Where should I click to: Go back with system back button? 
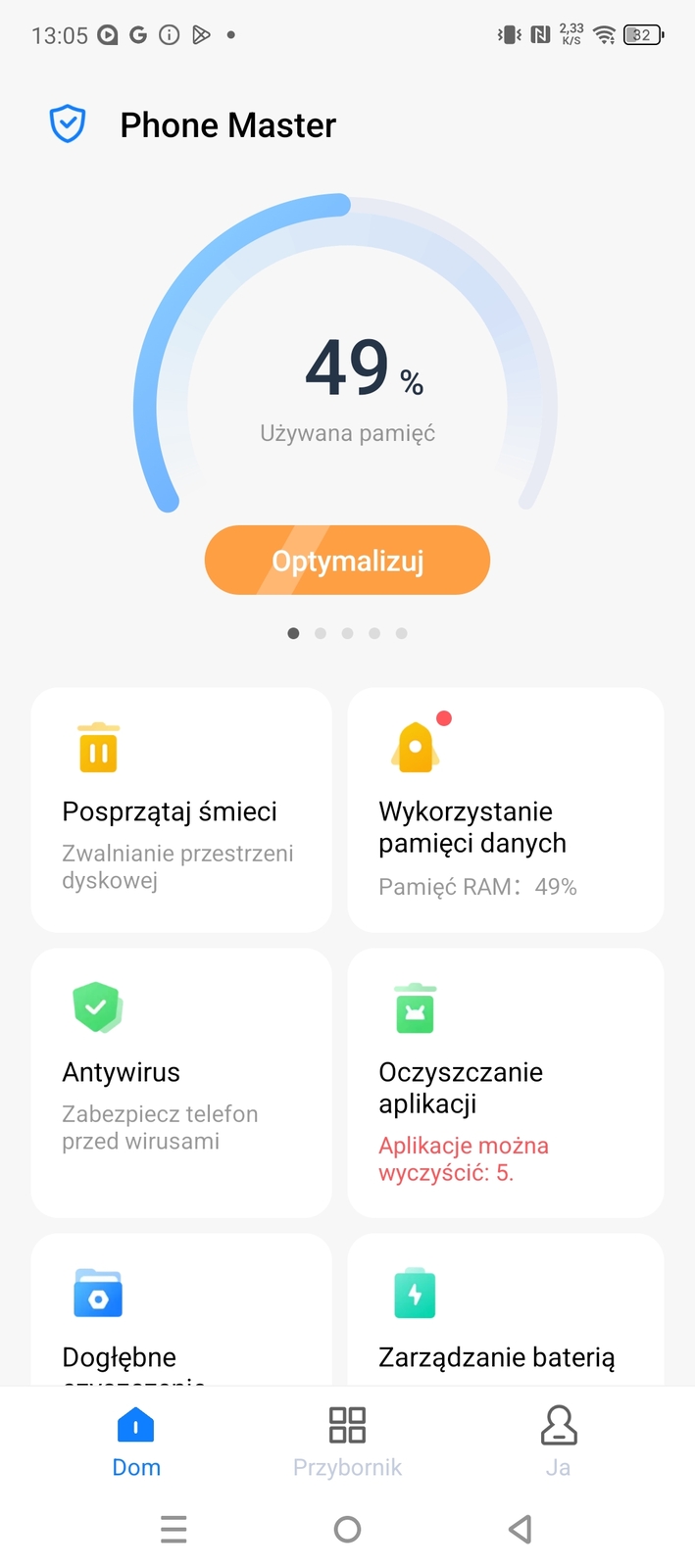tap(521, 1529)
